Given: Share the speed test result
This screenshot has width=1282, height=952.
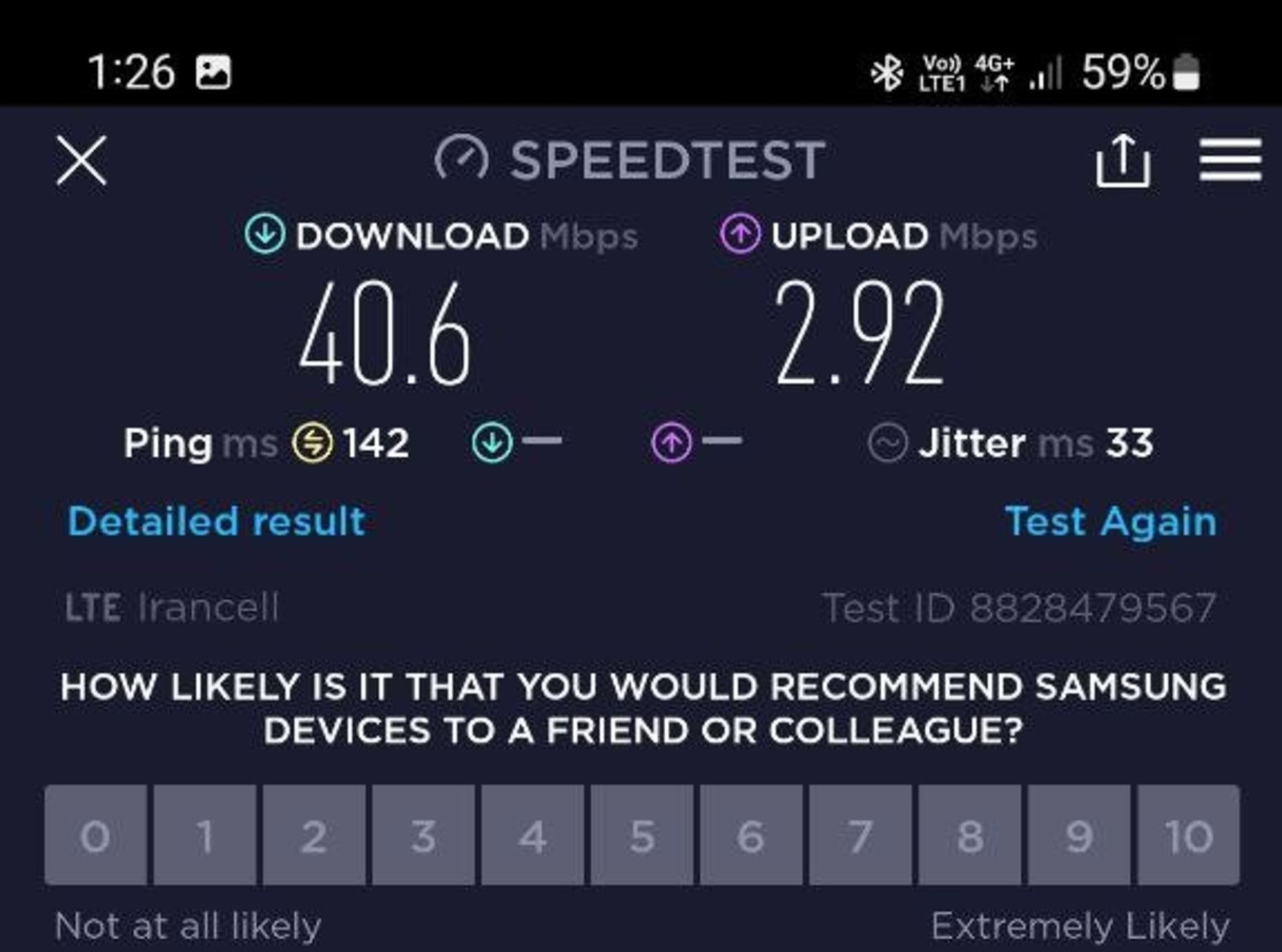Looking at the screenshot, I should 1122,160.
